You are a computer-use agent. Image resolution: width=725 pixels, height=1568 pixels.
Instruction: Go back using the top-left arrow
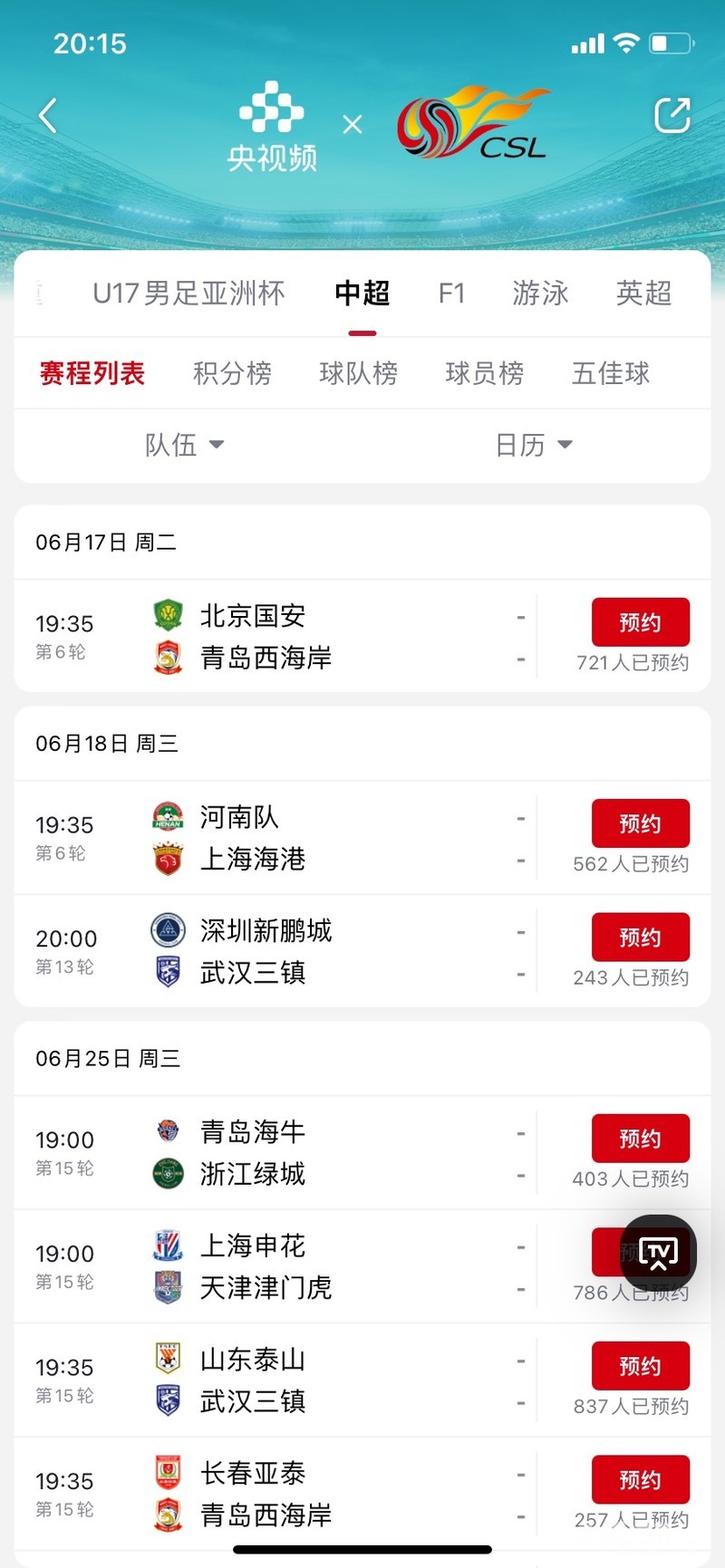(48, 116)
